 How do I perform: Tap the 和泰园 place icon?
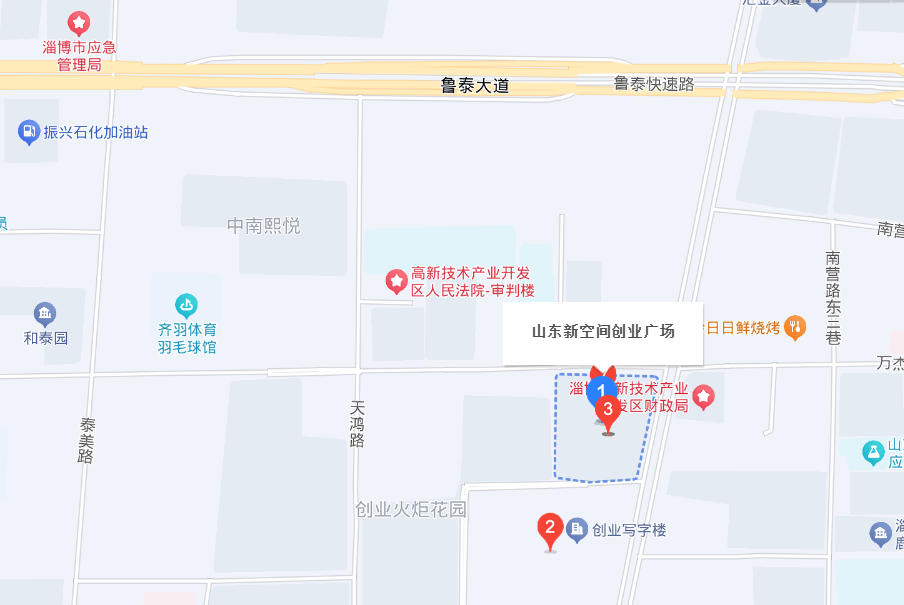pos(45,314)
